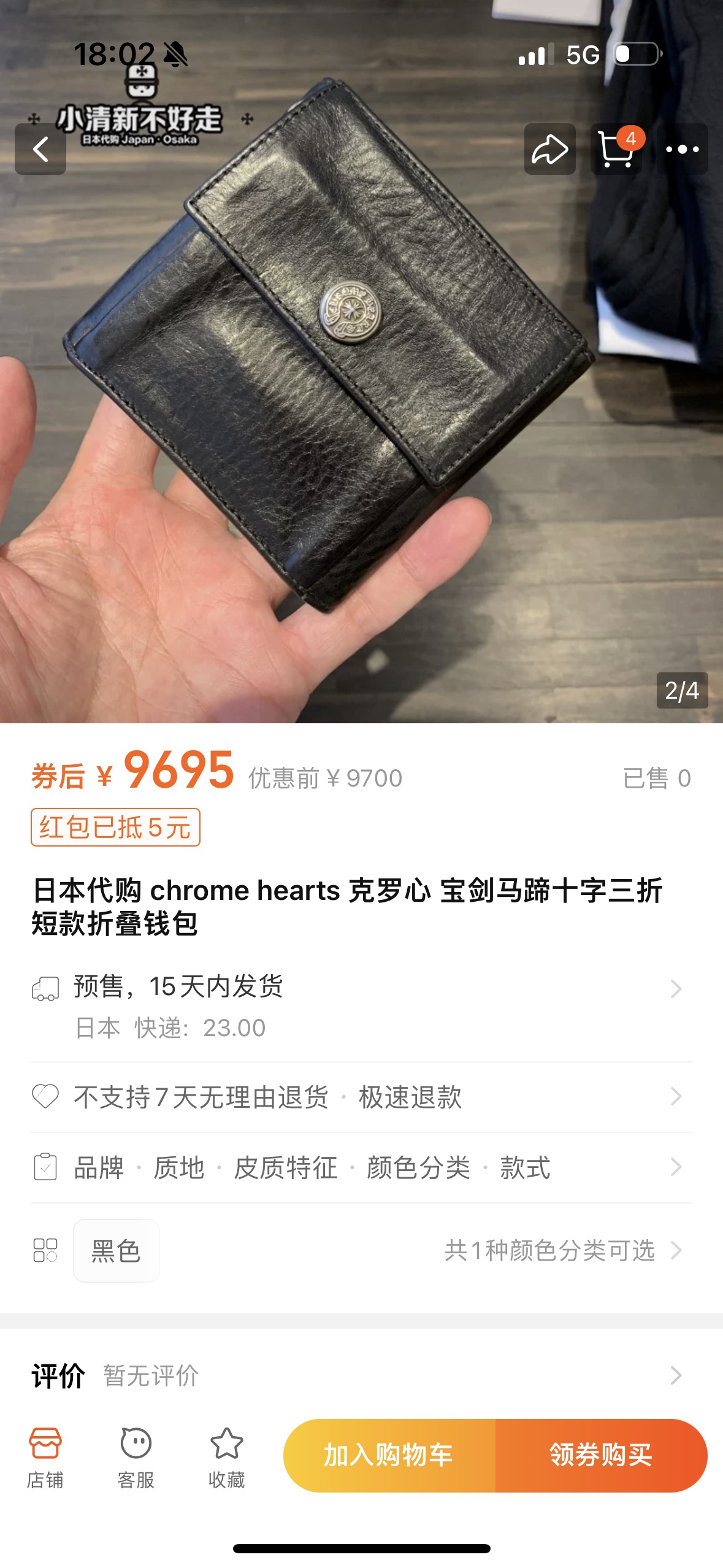Open the three-dot overflow menu
Image resolution: width=723 pixels, height=1568 pixels.
click(x=682, y=149)
